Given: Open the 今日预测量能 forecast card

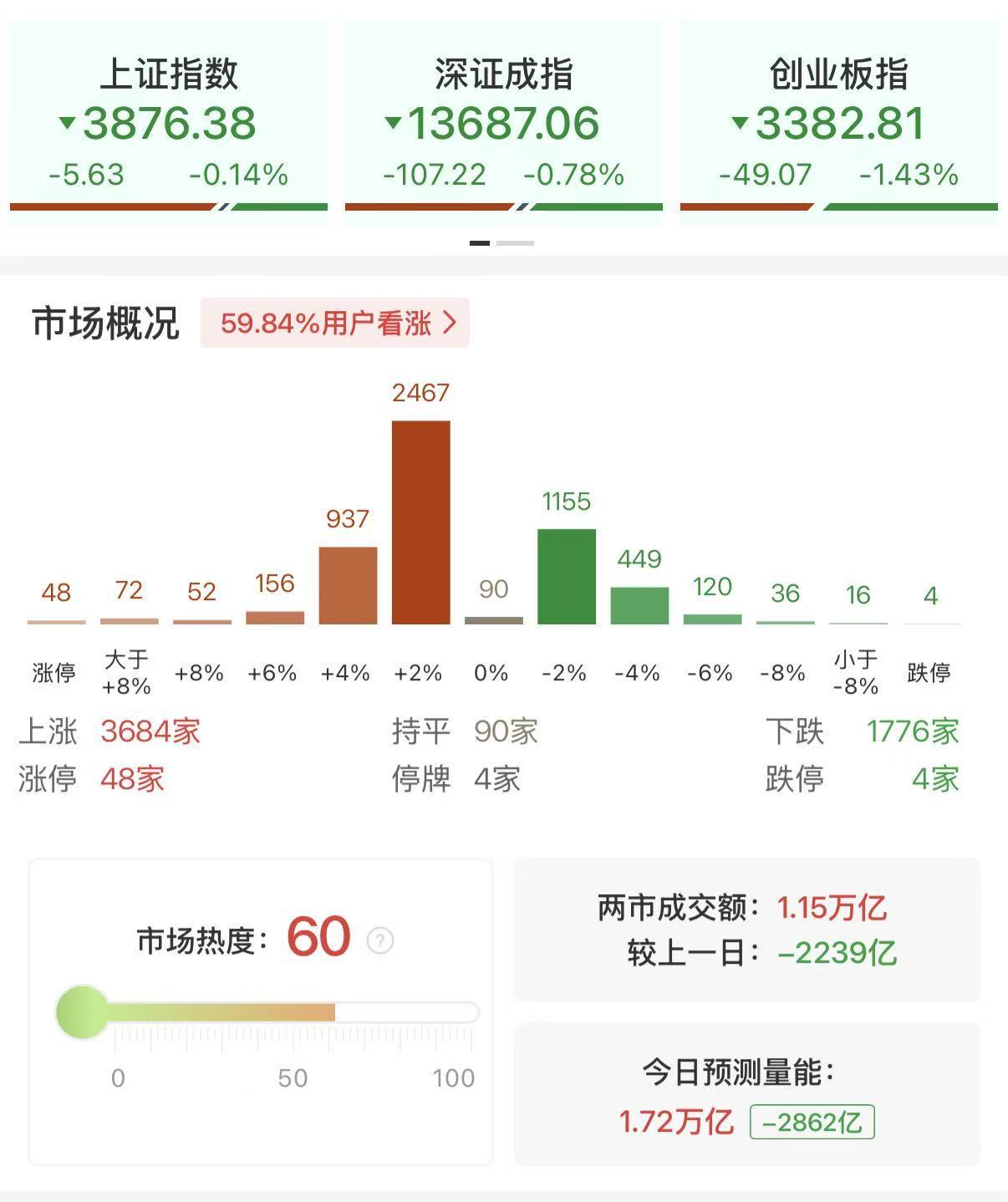Looking at the screenshot, I should click(746, 1093).
